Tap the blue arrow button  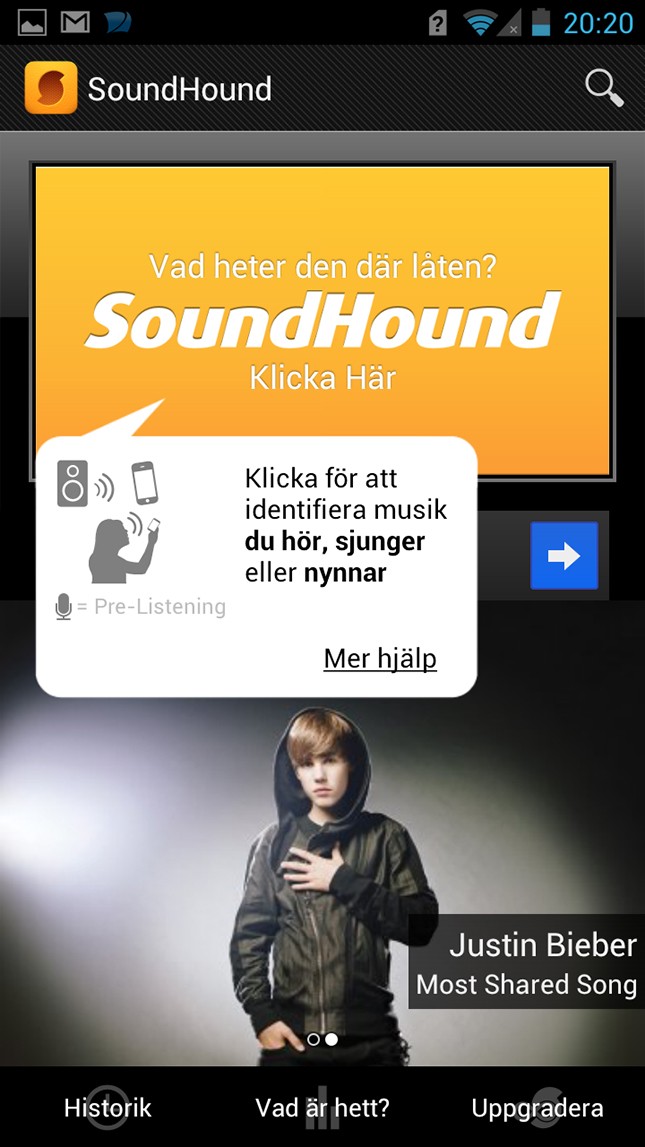click(x=564, y=556)
